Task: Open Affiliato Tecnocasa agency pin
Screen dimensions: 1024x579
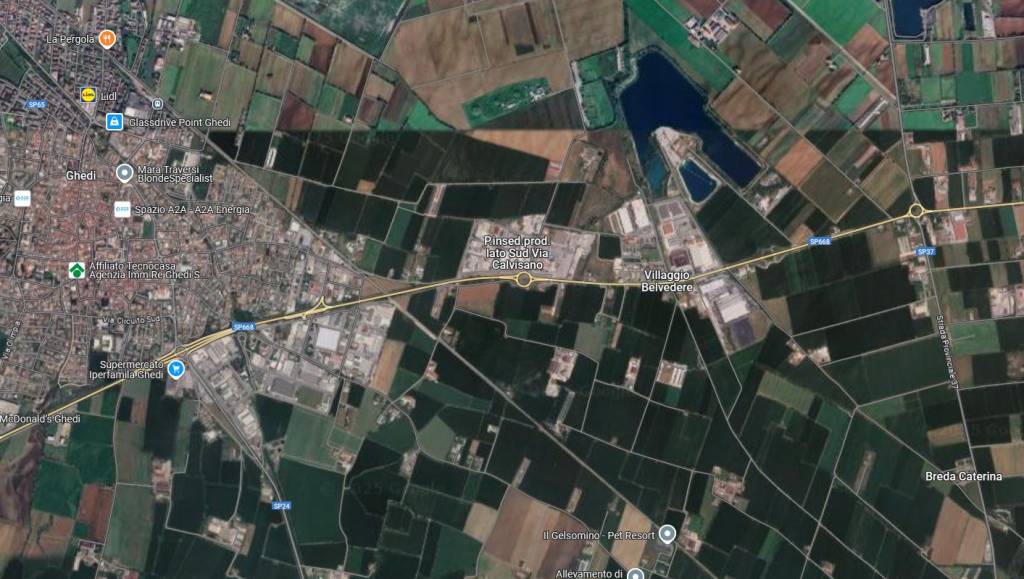Action: coord(76,270)
